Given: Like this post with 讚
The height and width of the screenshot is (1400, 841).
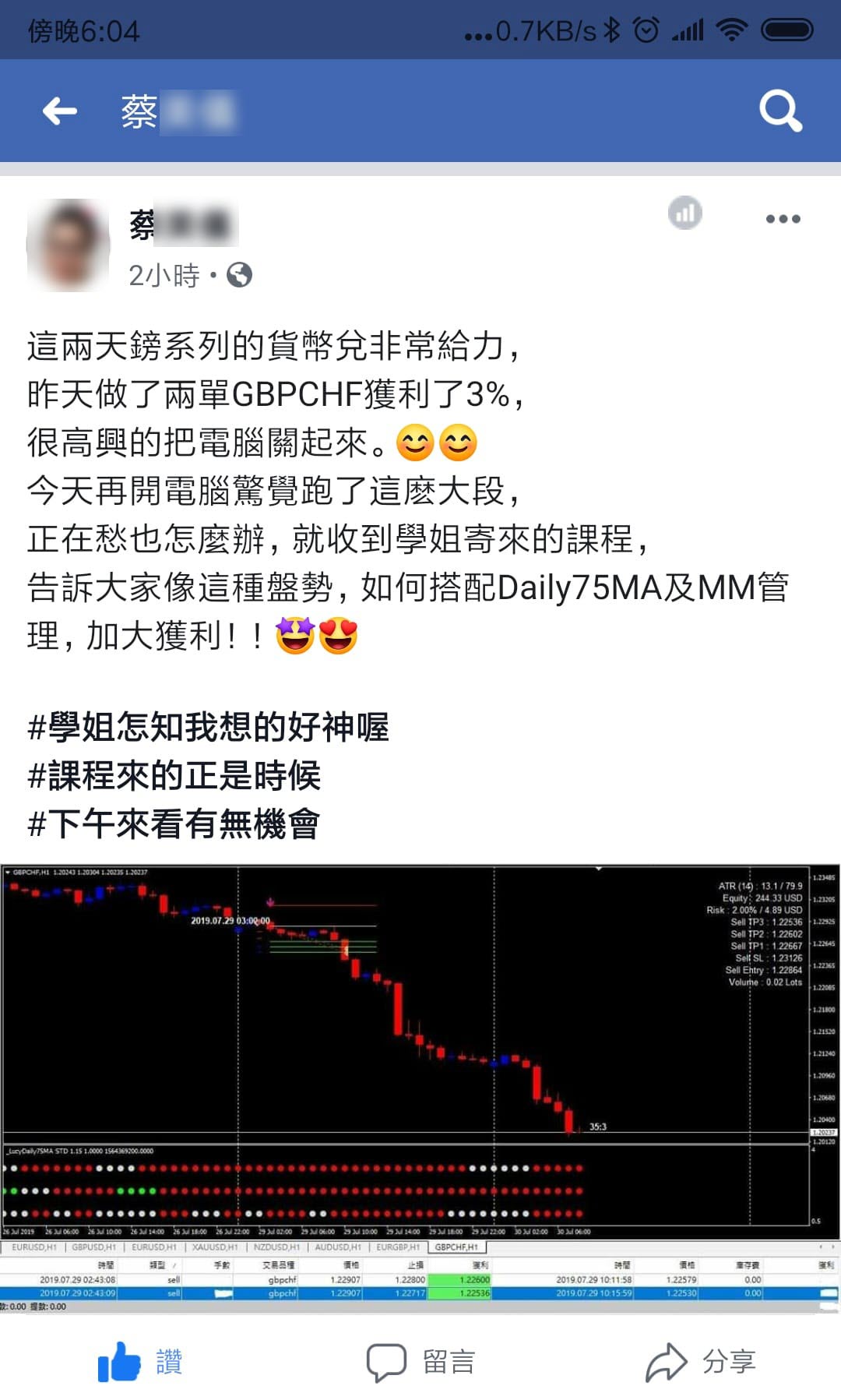Looking at the screenshot, I should point(140,1362).
